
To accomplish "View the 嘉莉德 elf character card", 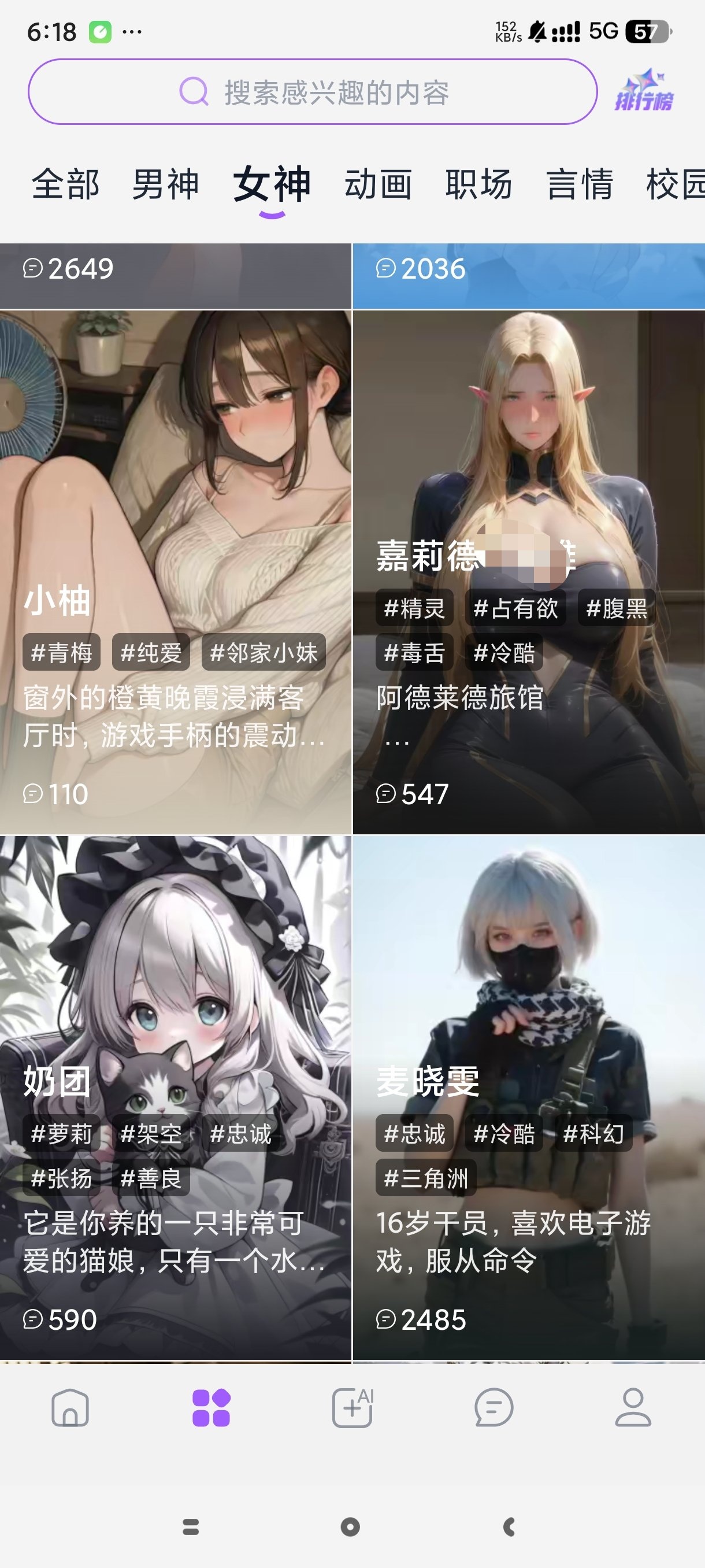I will [x=529, y=572].
